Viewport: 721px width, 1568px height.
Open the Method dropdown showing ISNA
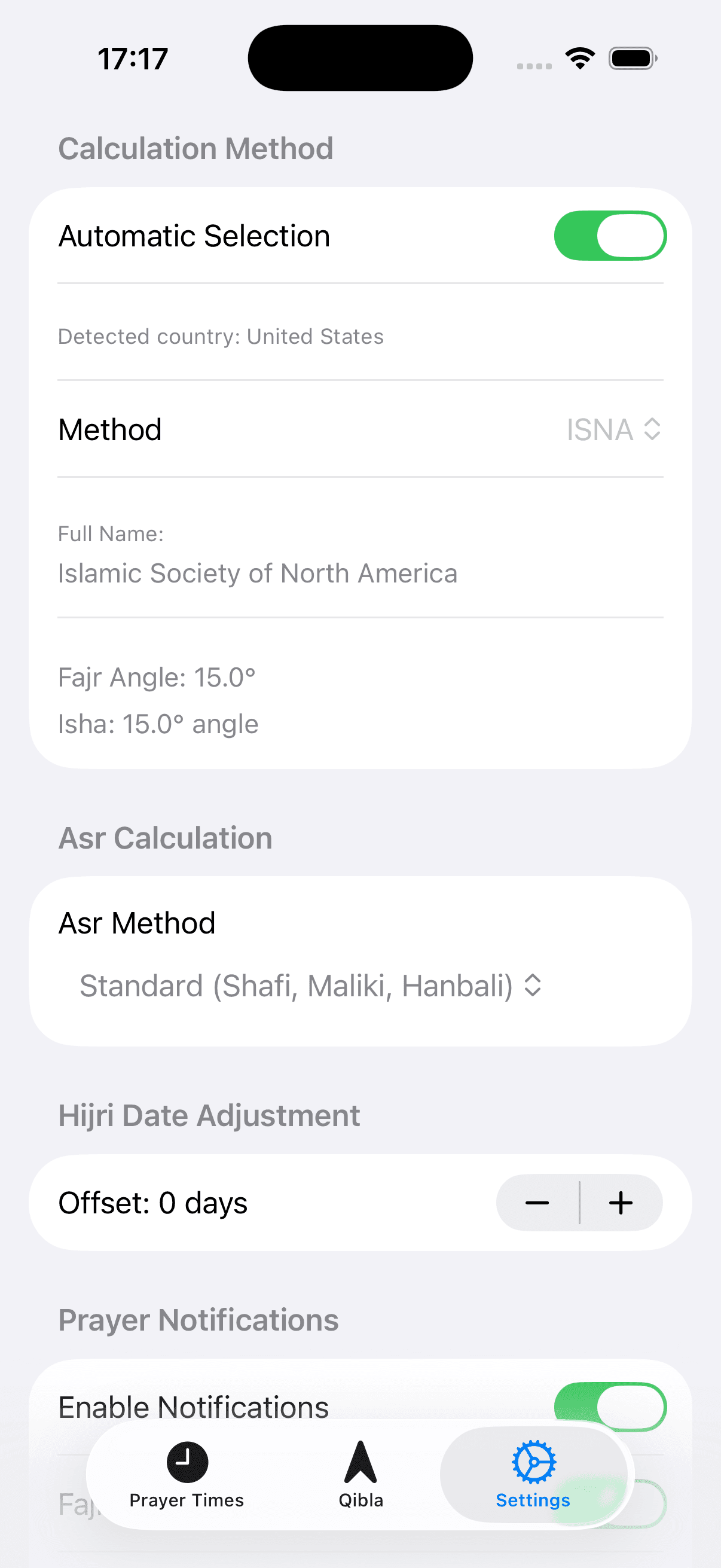click(613, 431)
